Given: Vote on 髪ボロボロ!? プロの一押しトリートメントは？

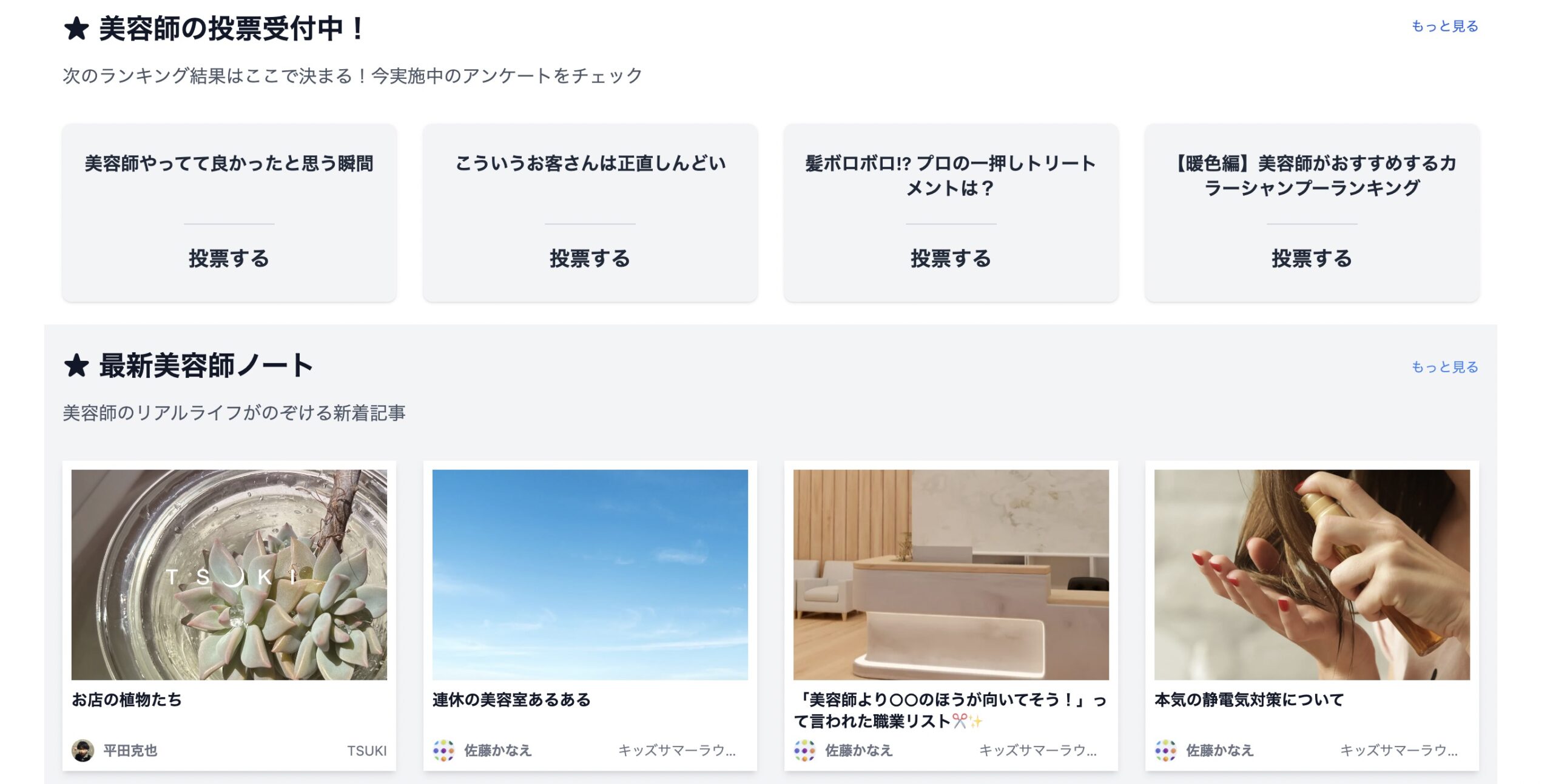Looking at the screenshot, I should [951, 259].
